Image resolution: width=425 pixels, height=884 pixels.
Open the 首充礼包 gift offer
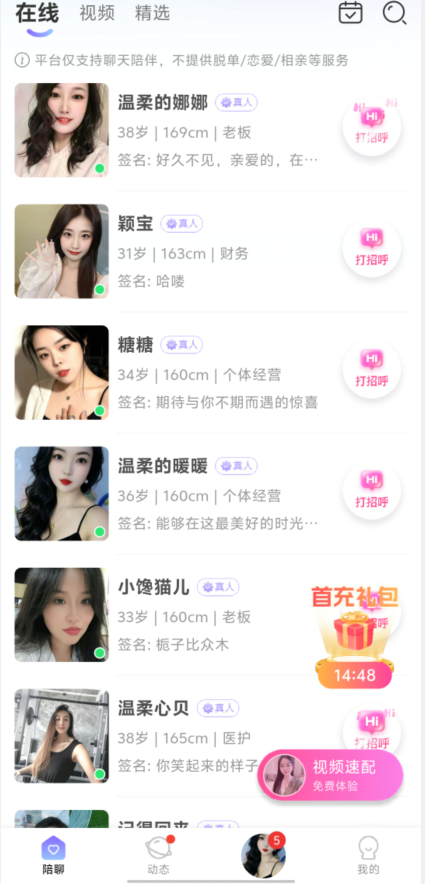[355, 638]
